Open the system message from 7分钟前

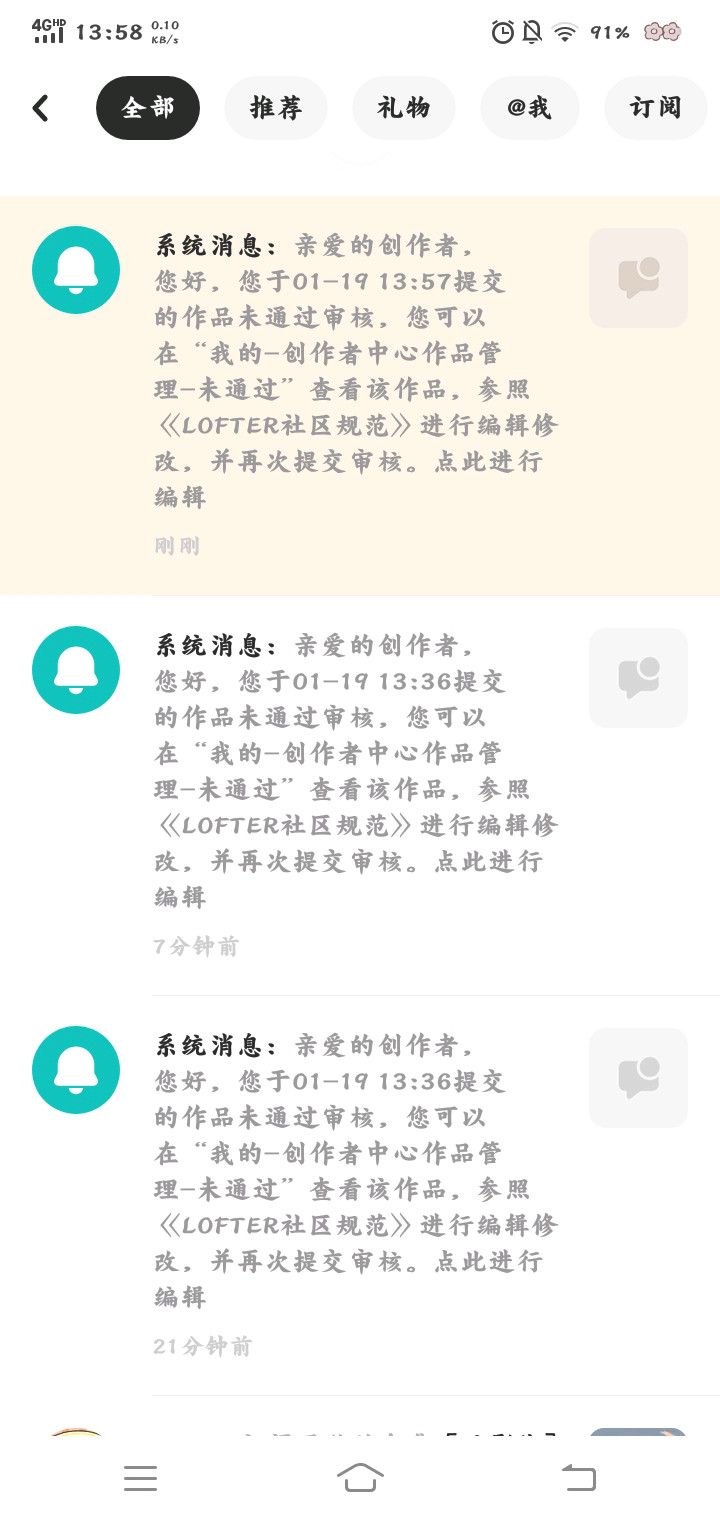[x=355, y=790]
